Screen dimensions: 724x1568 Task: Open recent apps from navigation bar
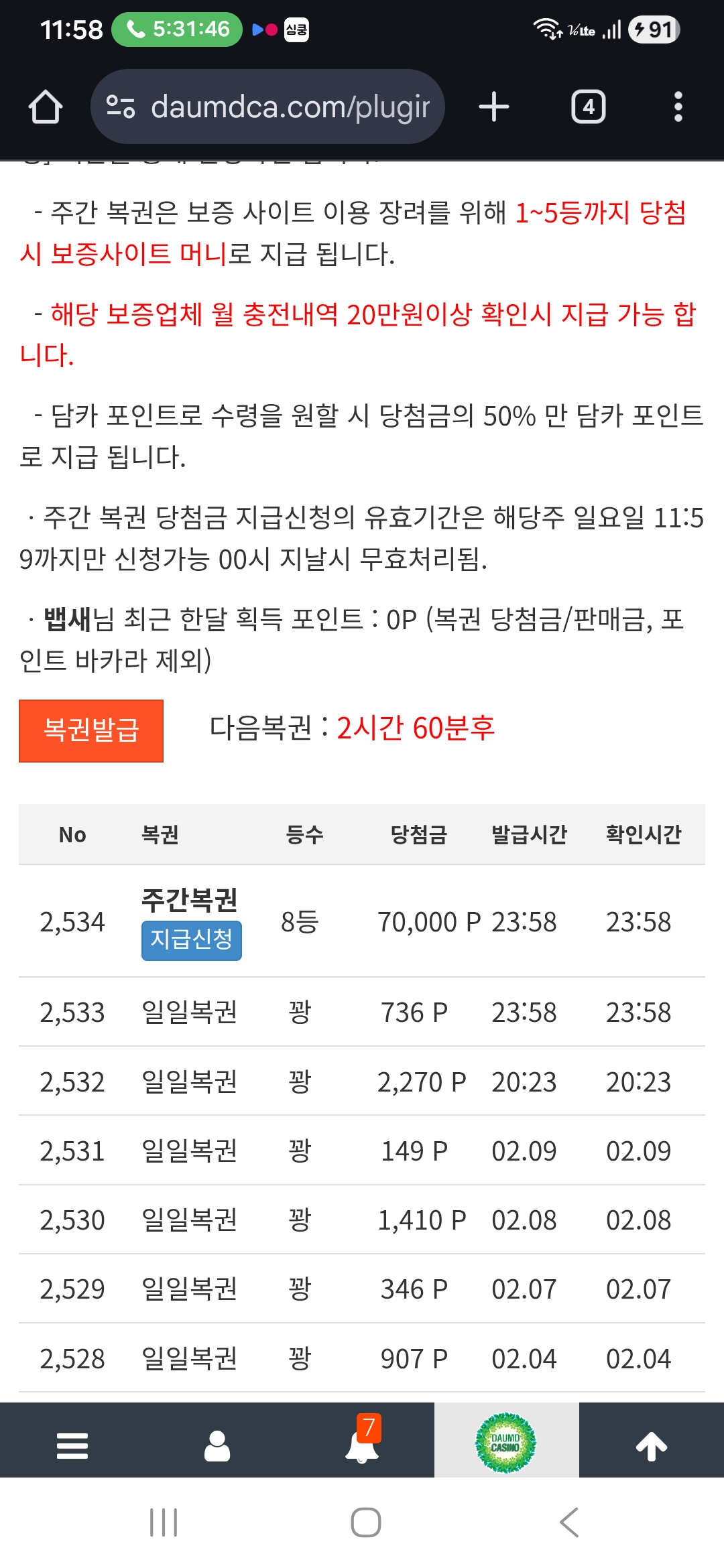click(164, 1522)
